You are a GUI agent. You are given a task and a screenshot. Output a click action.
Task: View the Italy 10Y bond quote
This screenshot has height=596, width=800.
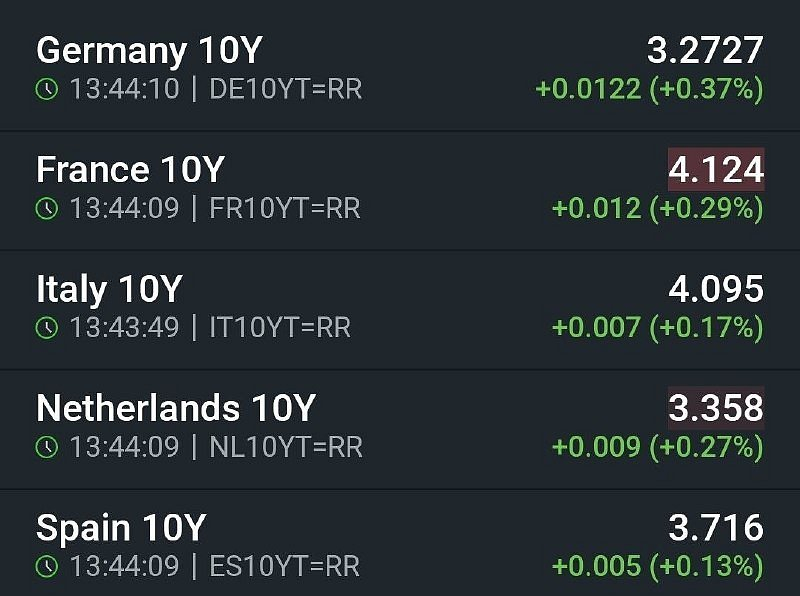pyautogui.click(x=400, y=310)
